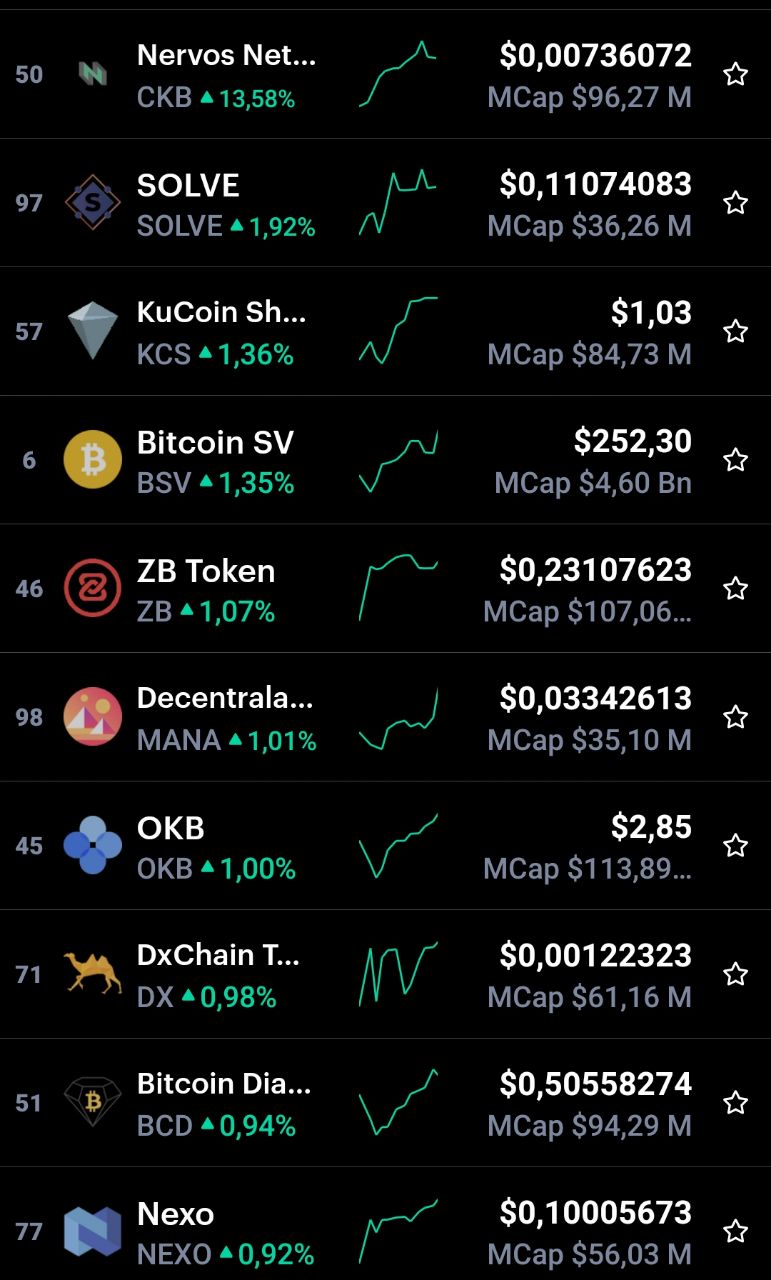This screenshot has height=1280, width=771.
Task: Favorite OKB with the star icon
Action: pos(735,845)
